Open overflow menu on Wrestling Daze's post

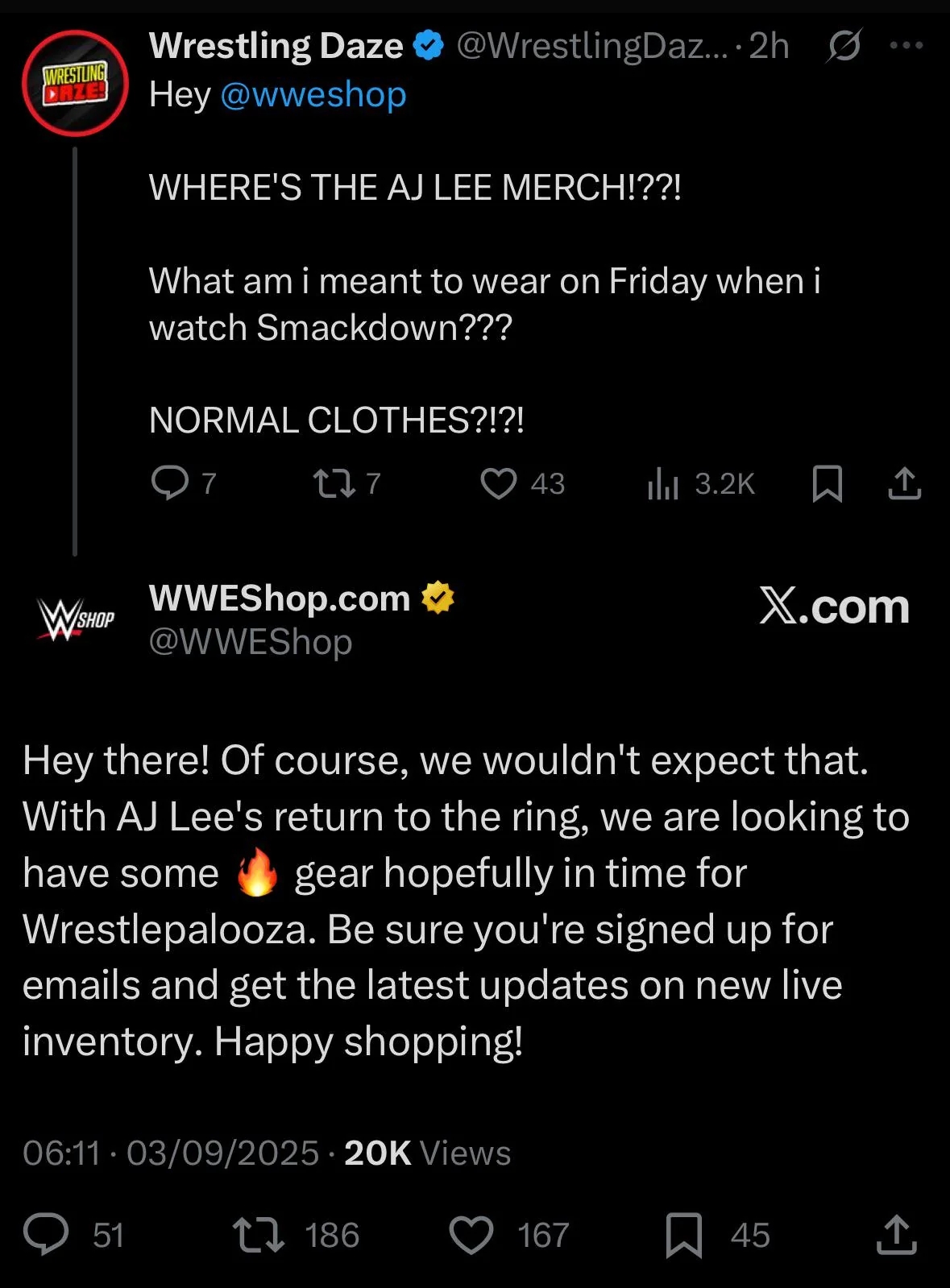(x=906, y=46)
